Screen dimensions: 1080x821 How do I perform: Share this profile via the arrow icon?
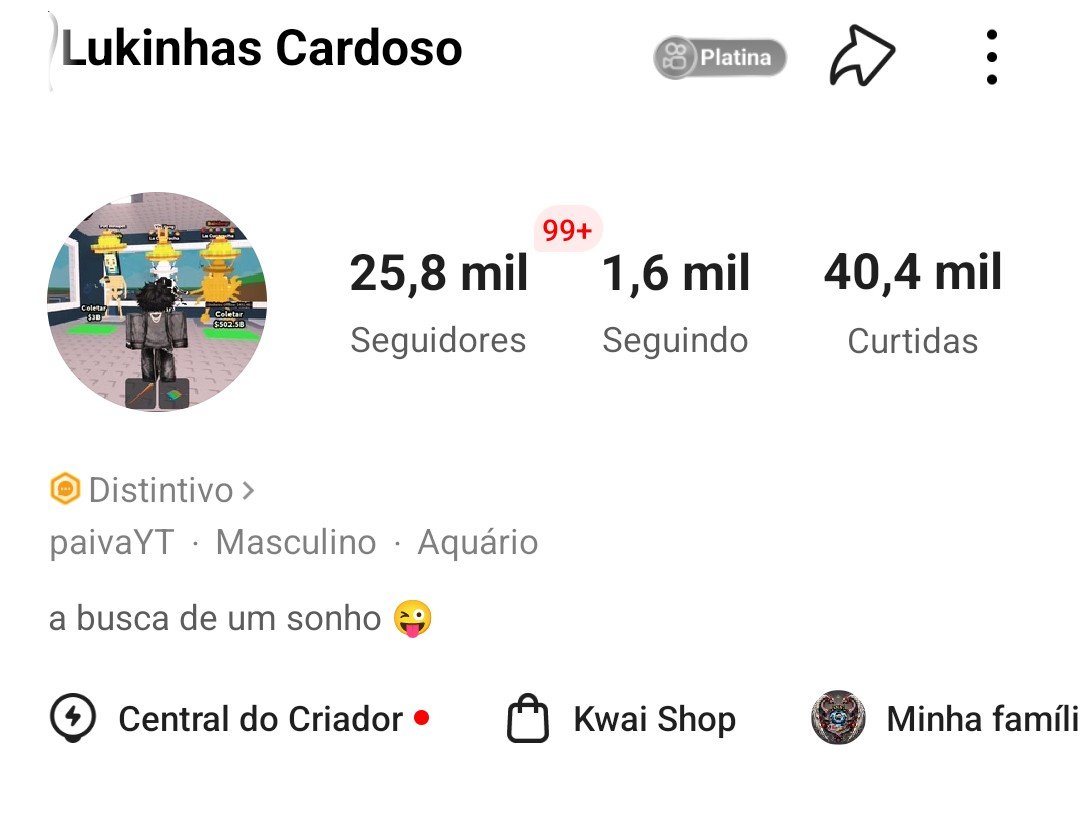[862, 58]
